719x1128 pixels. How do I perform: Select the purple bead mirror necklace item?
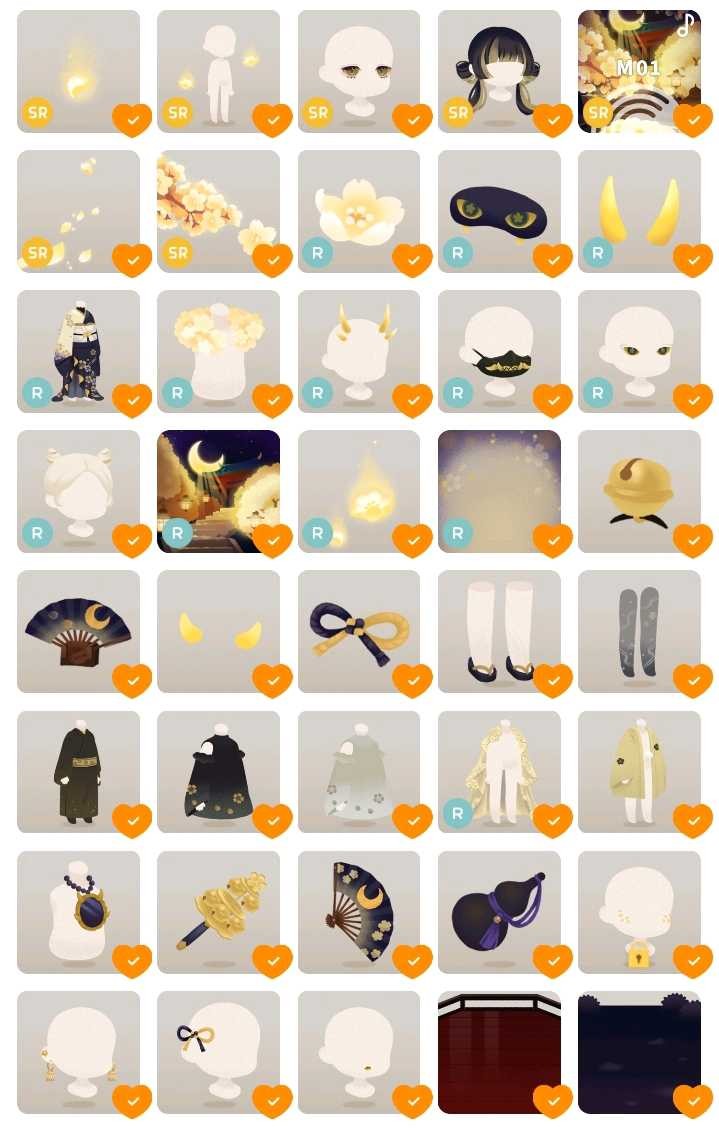click(78, 911)
